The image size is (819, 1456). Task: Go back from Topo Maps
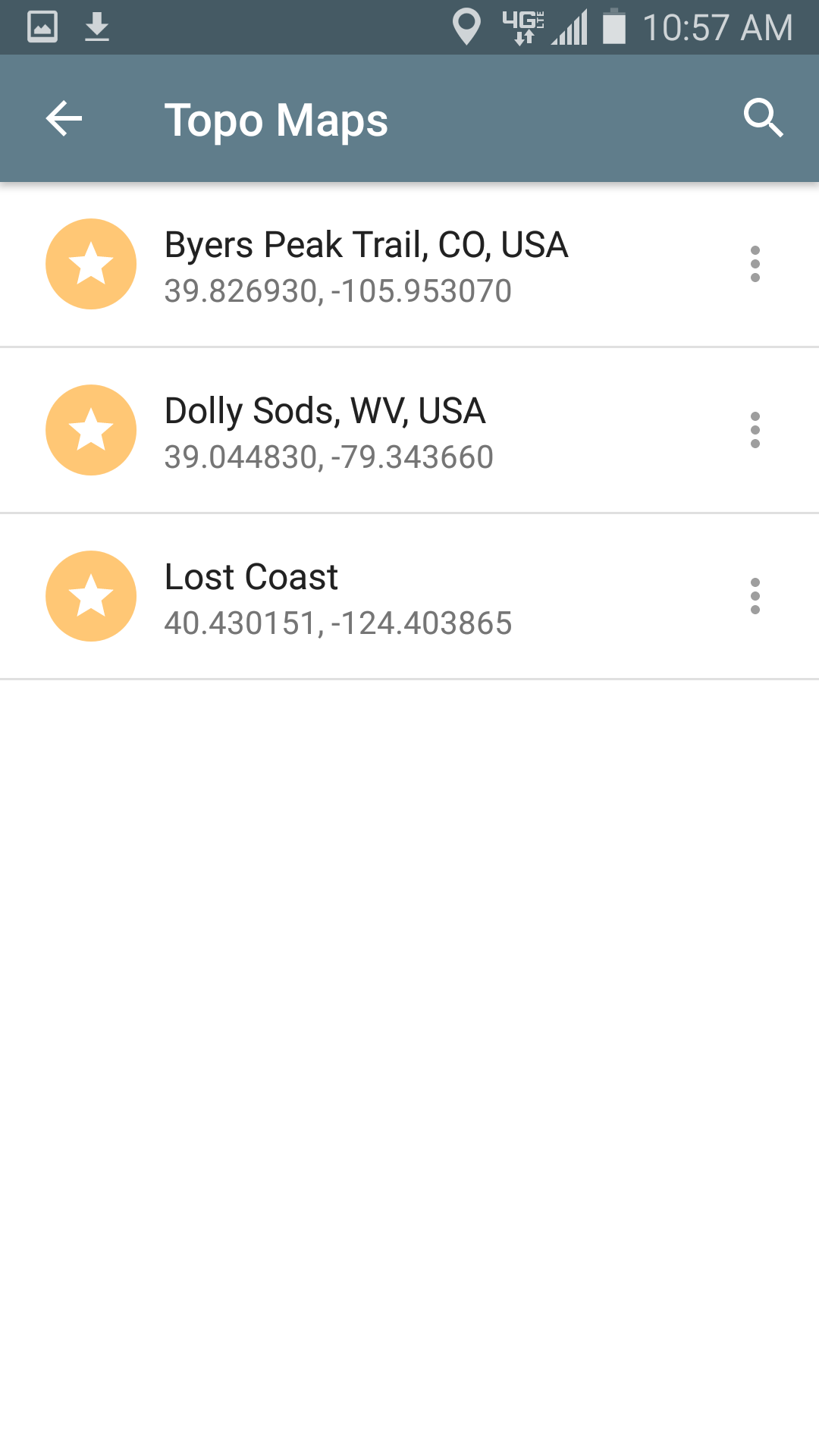pos(64,119)
